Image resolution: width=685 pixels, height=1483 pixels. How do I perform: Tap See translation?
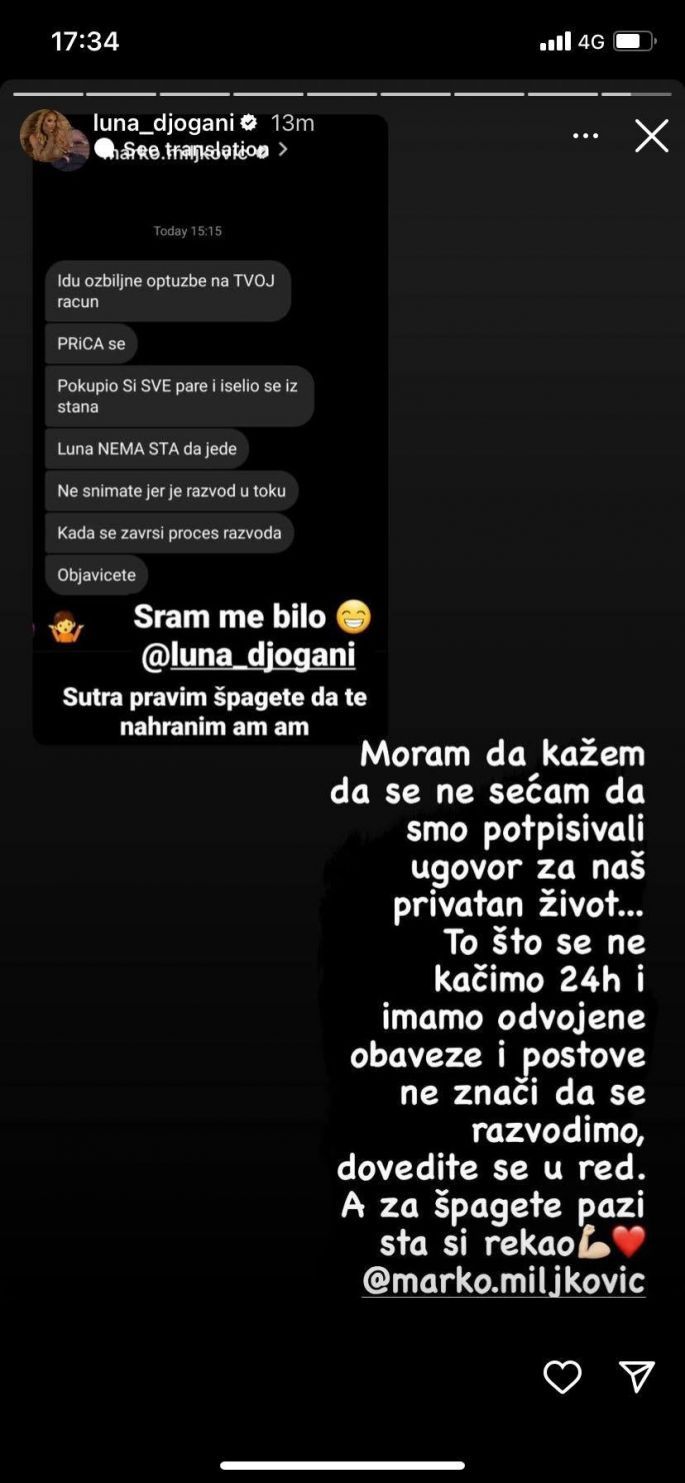pyautogui.click(x=195, y=149)
